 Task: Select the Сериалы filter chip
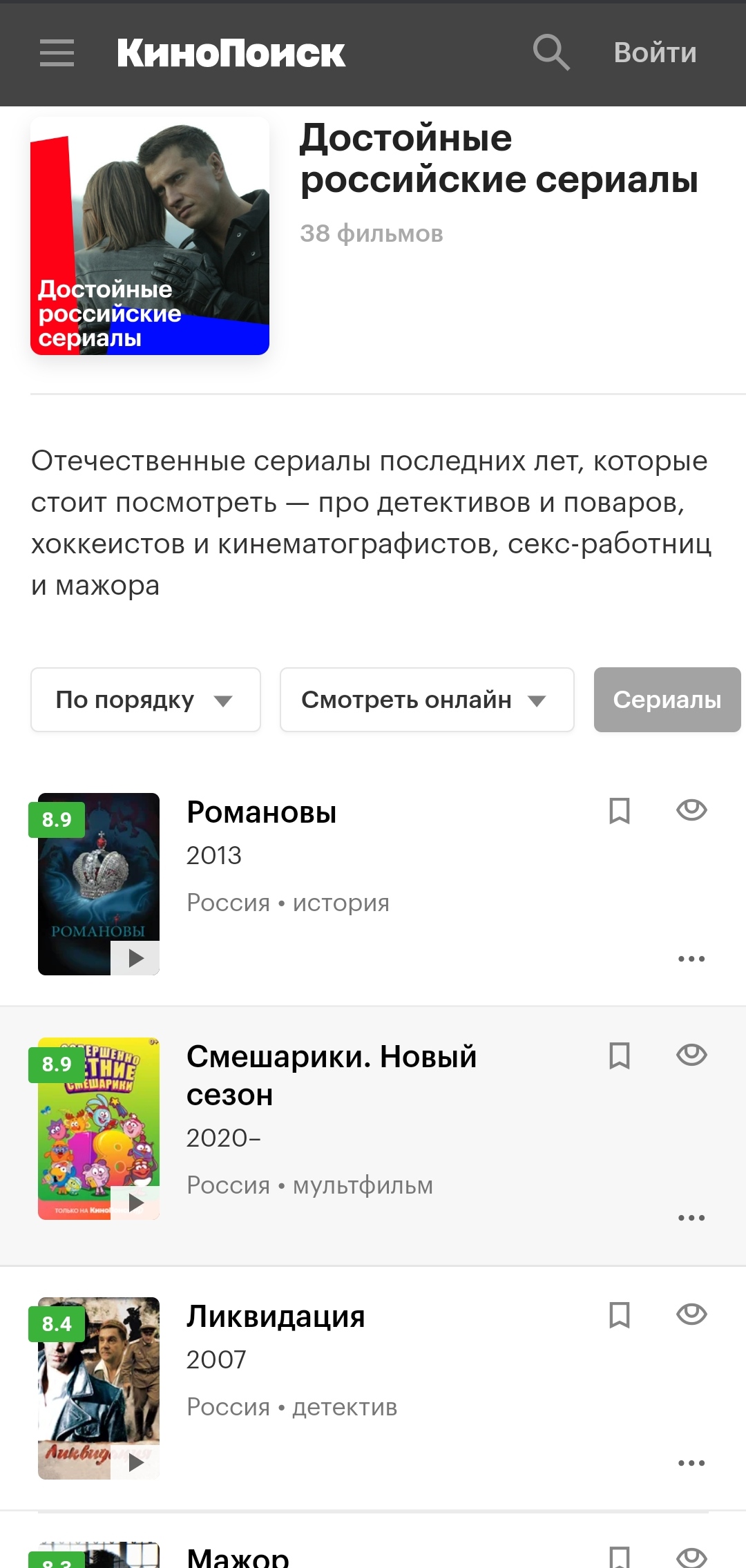[667, 700]
